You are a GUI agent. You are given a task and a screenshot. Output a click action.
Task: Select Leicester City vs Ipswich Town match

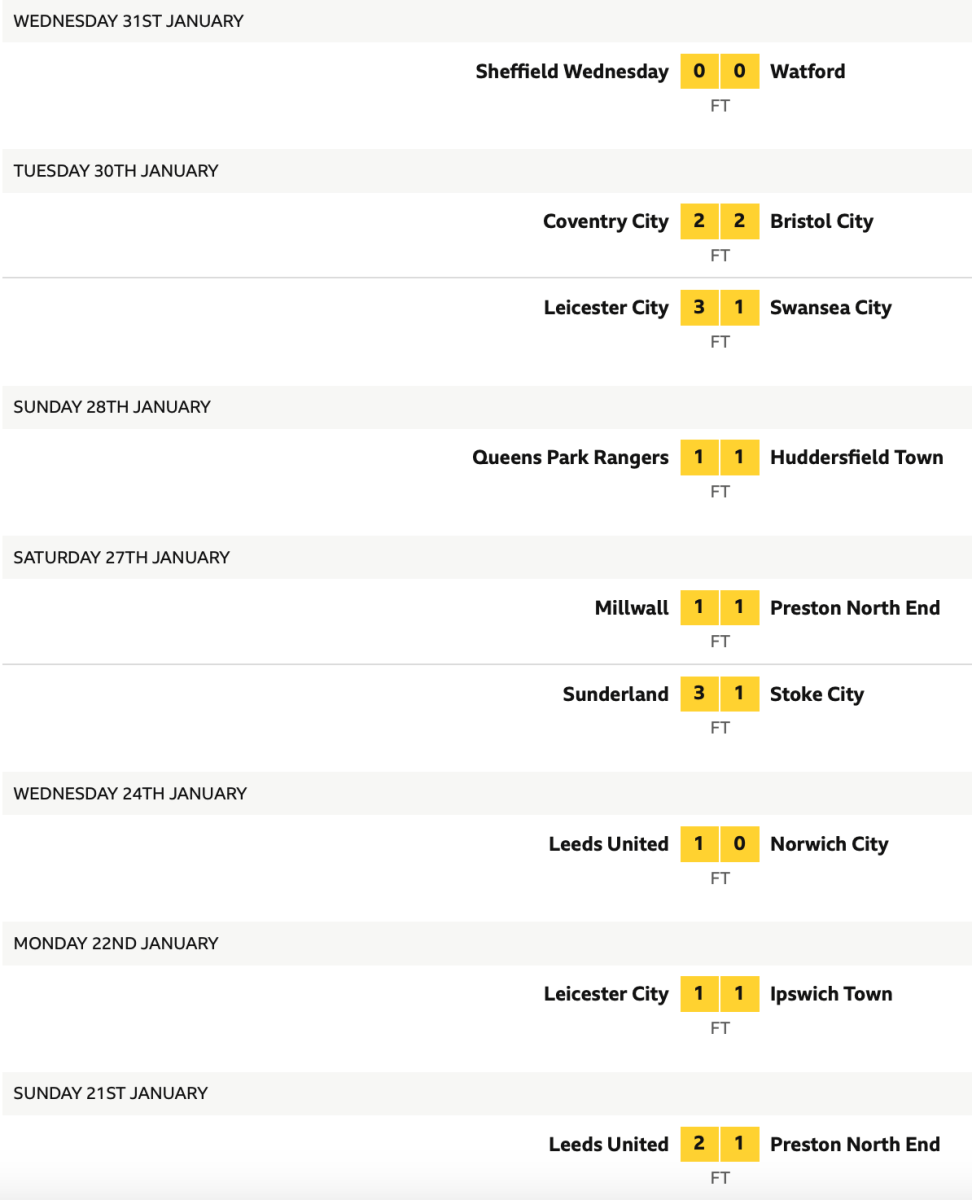click(x=719, y=995)
